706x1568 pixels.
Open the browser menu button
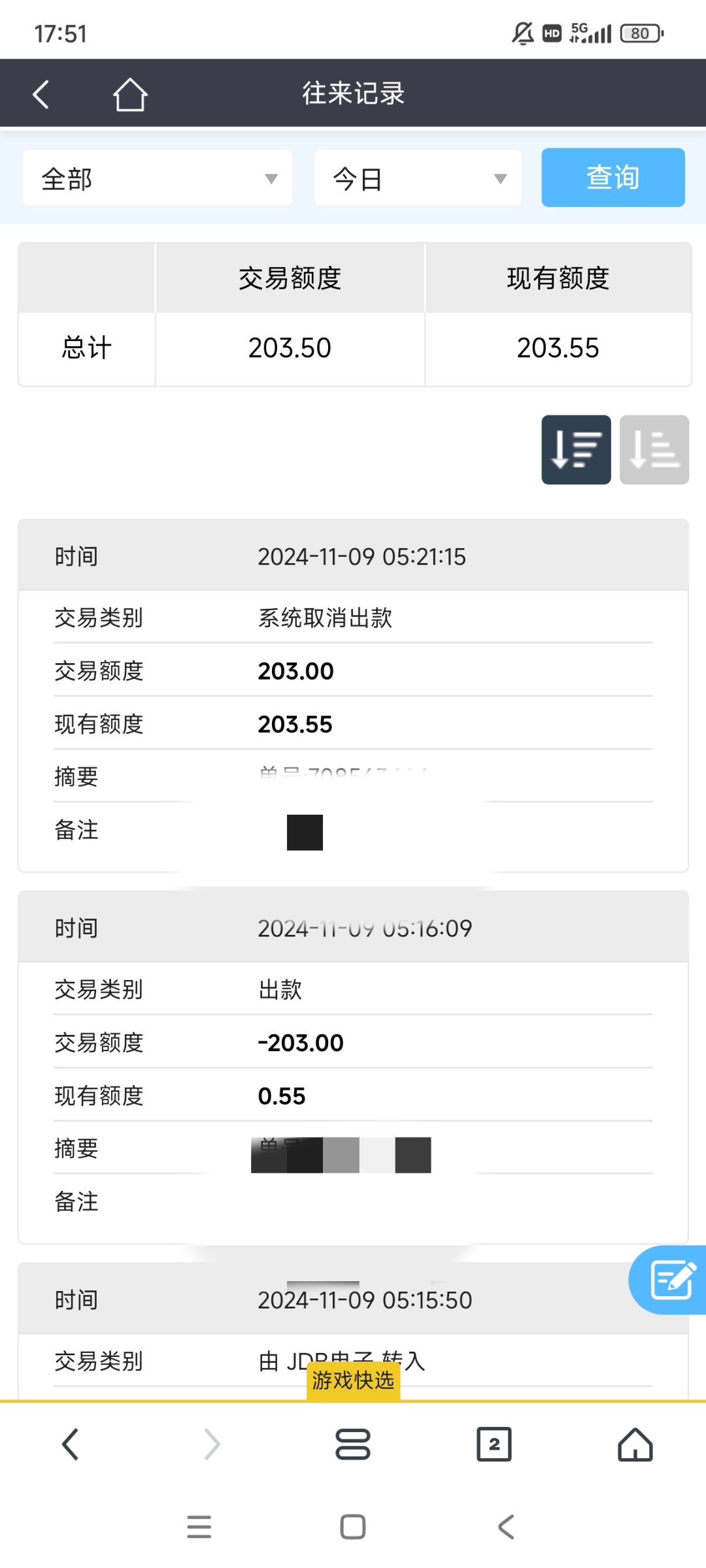click(x=353, y=1444)
